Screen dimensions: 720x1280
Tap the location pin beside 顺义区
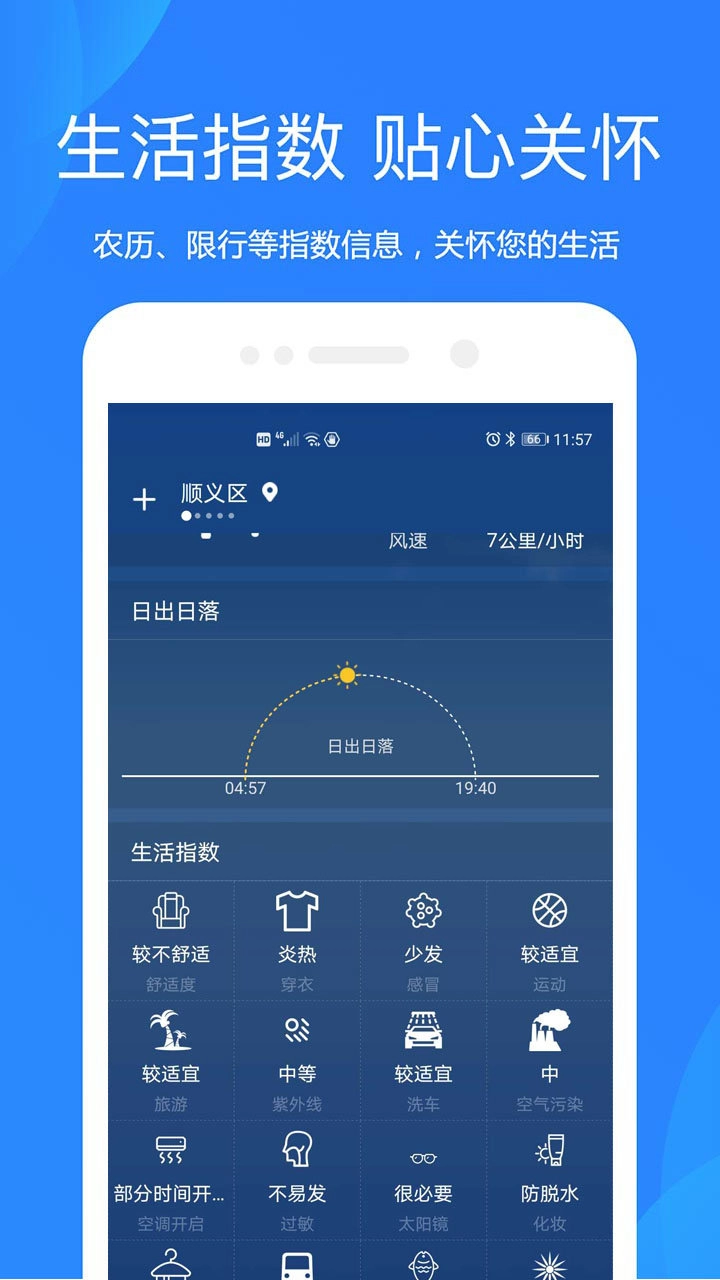coord(266,491)
